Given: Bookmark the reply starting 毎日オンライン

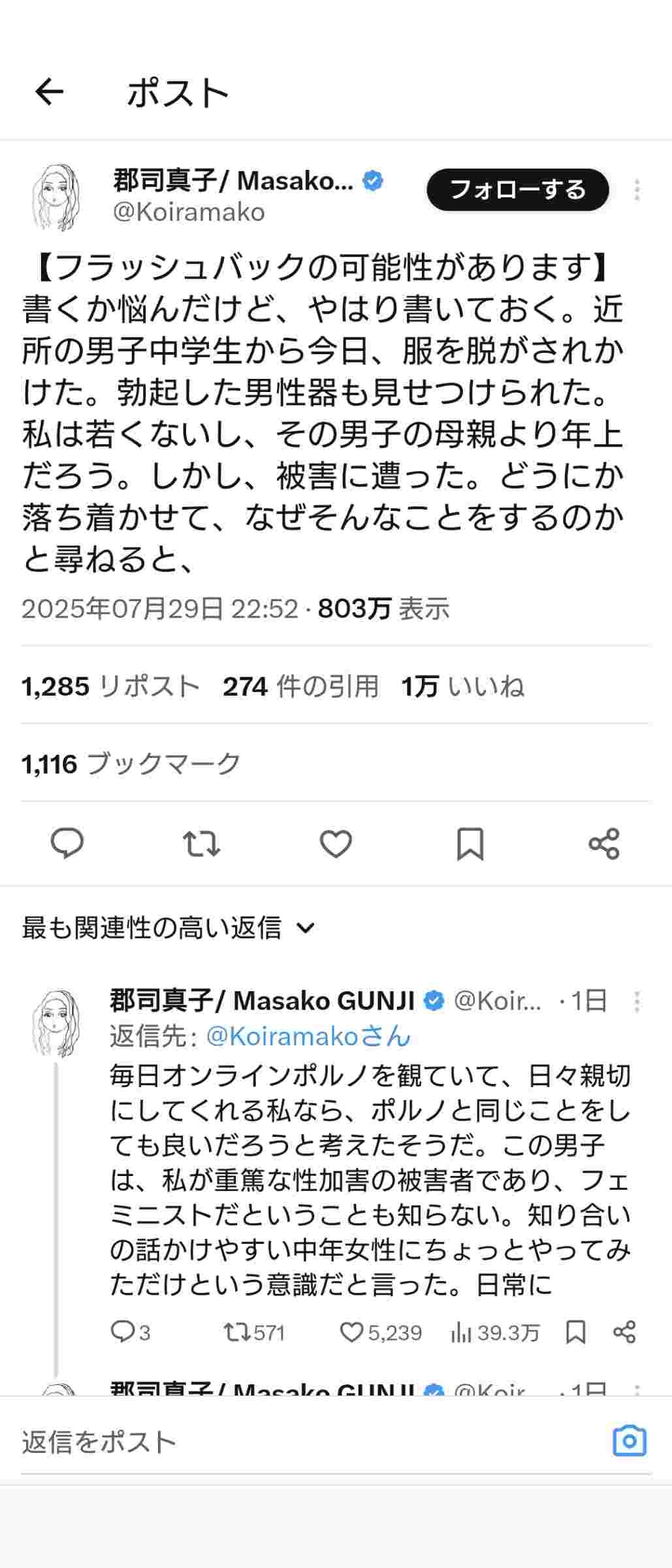Looking at the screenshot, I should click(x=575, y=1332).
